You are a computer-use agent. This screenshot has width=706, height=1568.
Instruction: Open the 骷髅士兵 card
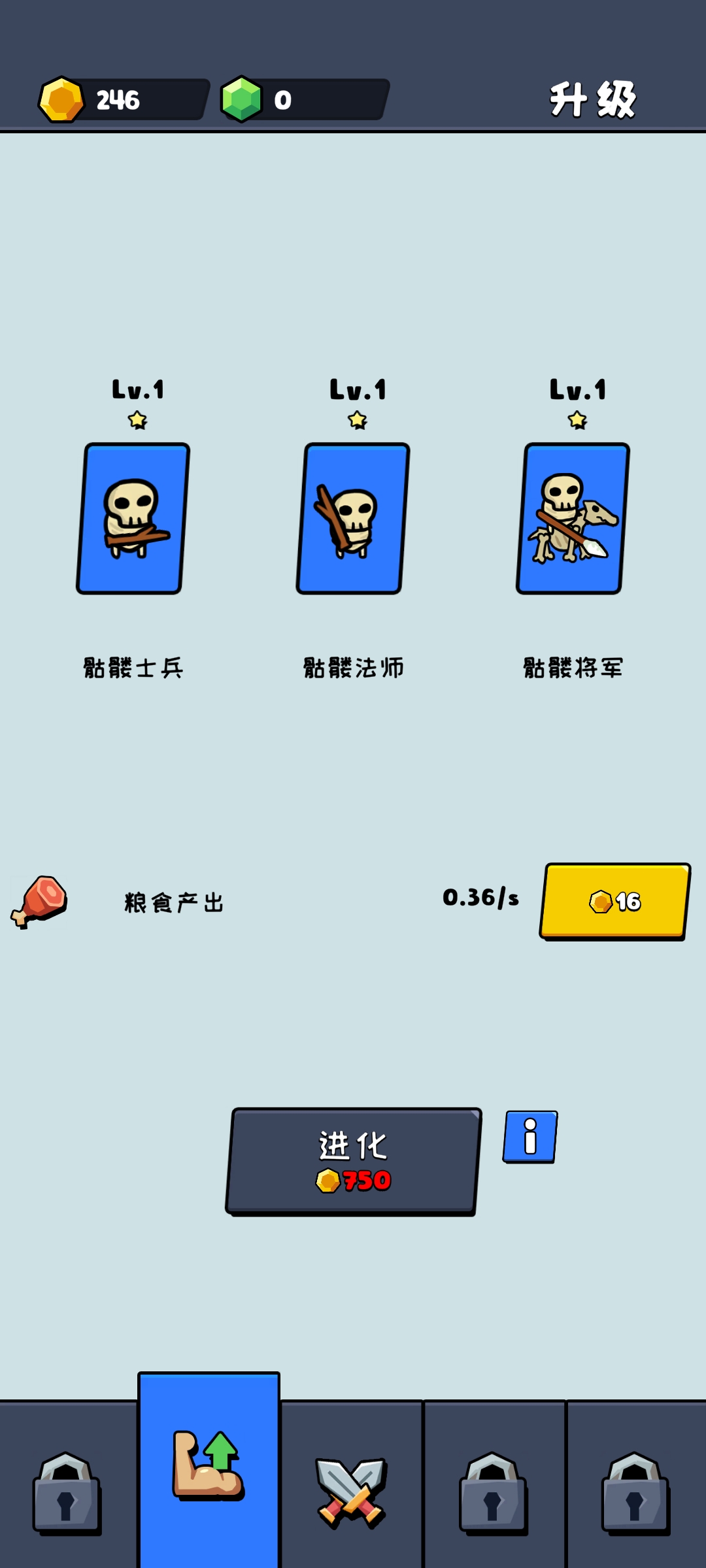coord(133,519)
